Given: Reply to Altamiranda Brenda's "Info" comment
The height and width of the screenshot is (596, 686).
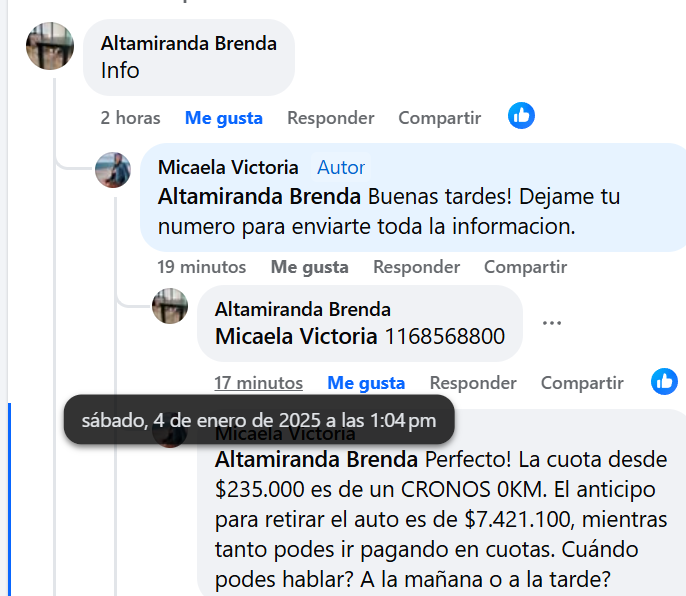Looking at the screenshot, I should [330, 118].
